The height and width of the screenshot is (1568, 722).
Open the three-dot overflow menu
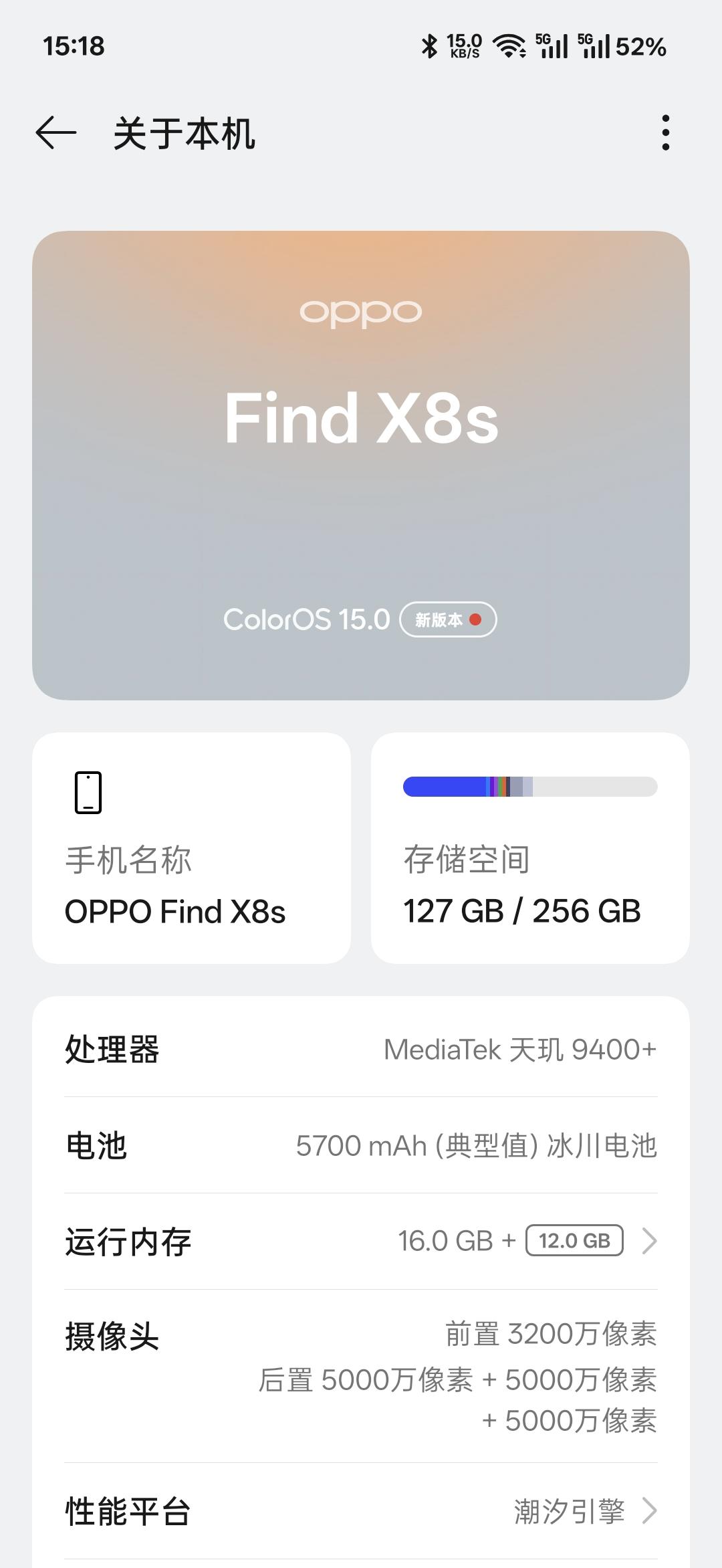[666, 134]
